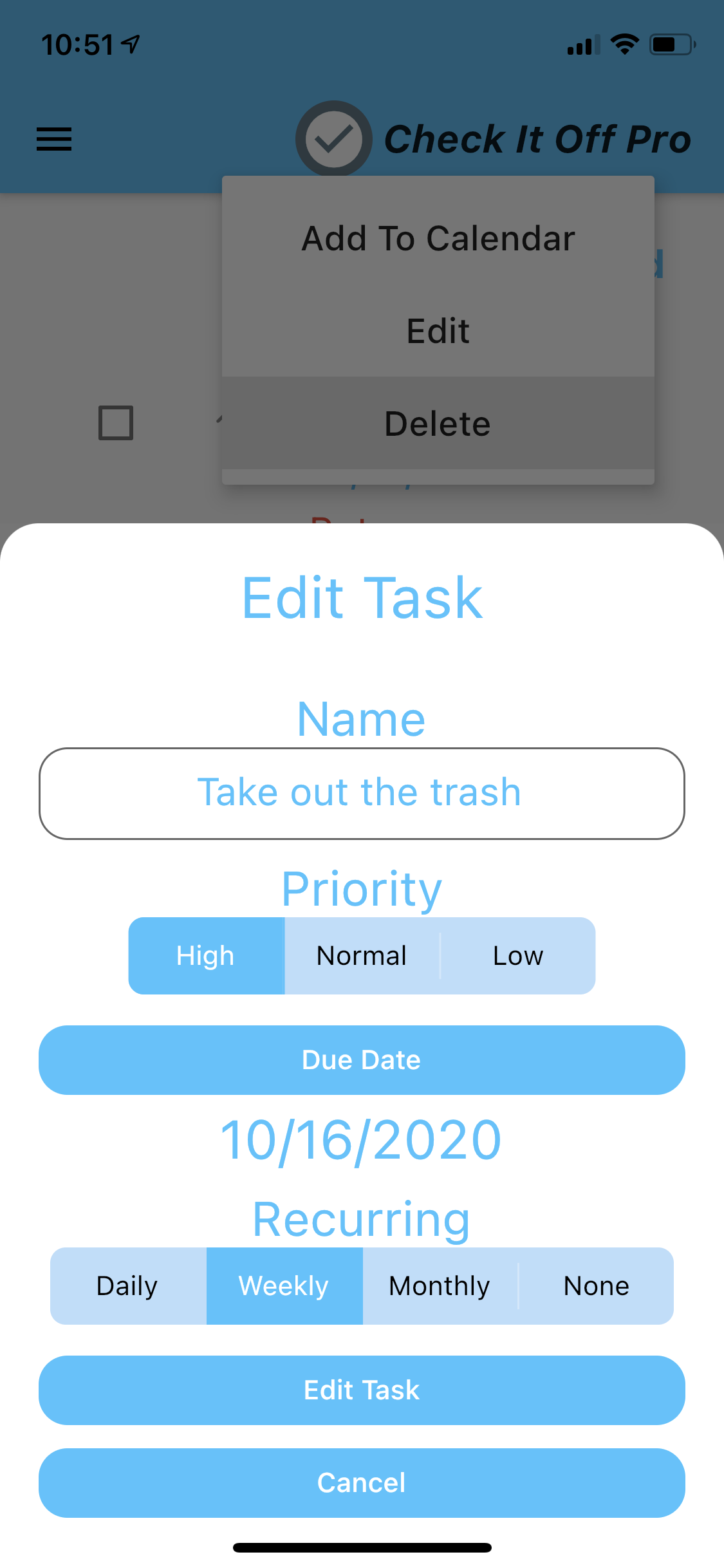Image resolution: width=724 pixels, height=1568 pixels.
Task: Choose "Edit" from the context menu
Action: (x=438, y=330)
